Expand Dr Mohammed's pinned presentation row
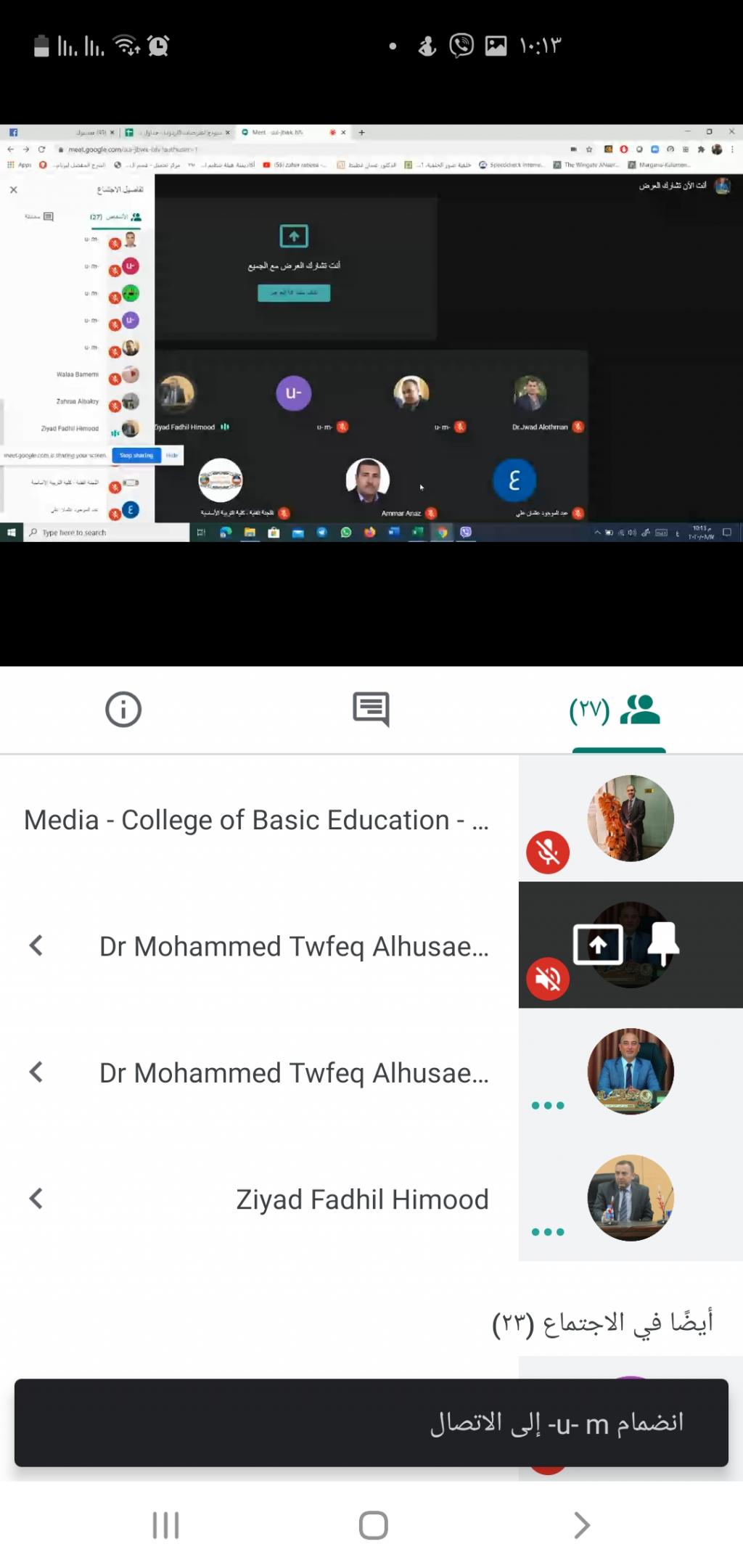This screenshot has height=1568, width=743. (x=36, y=945)
